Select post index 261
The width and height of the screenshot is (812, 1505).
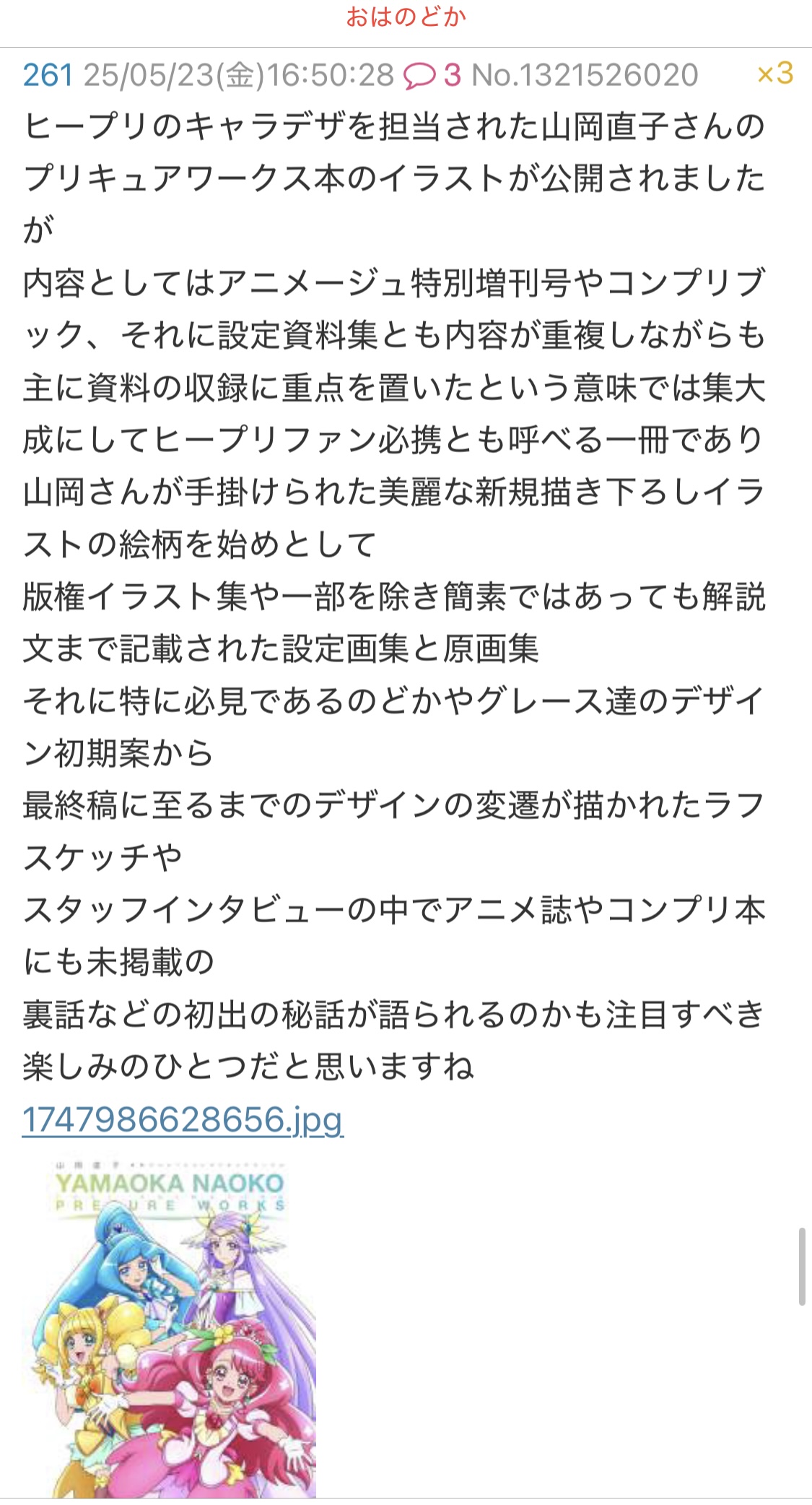coord(48,75)
